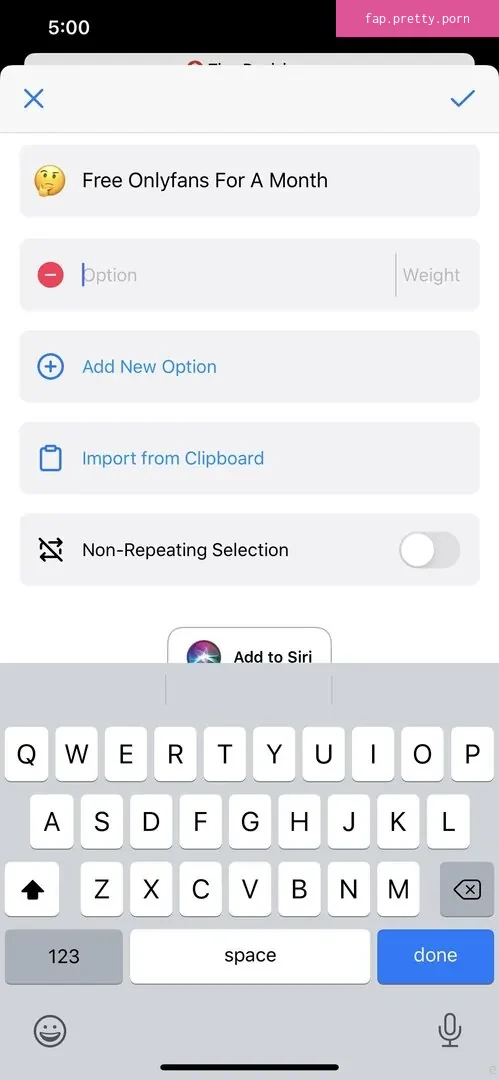
Task: Enable Non-Repeating Selection
Action: point(429,550)
